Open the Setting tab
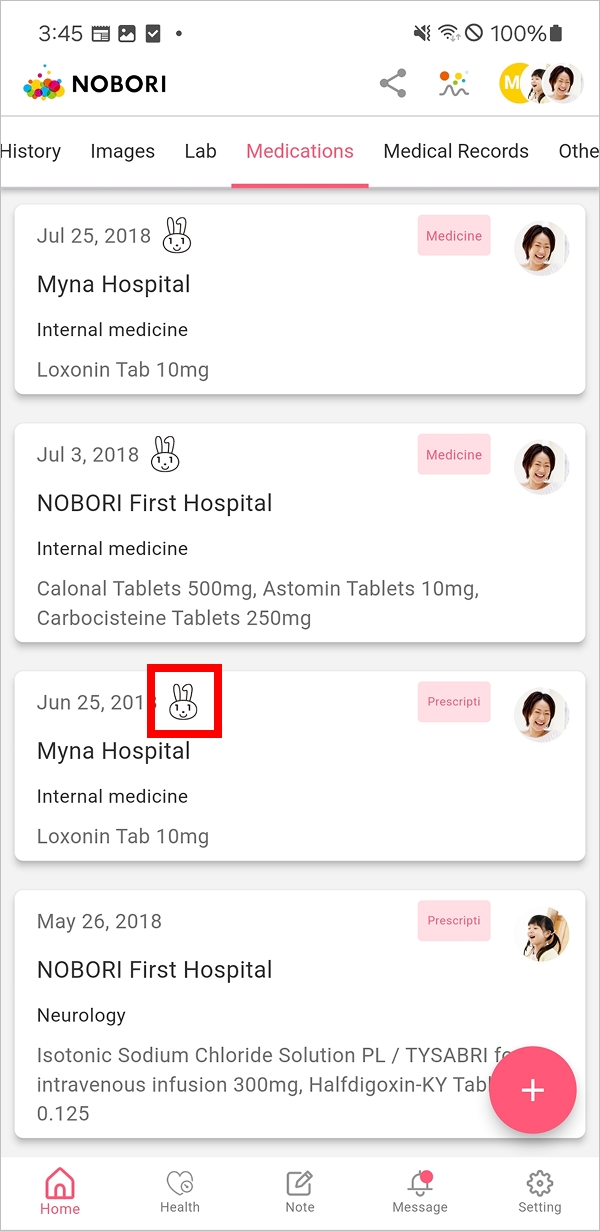 [x=540, y=1192]
